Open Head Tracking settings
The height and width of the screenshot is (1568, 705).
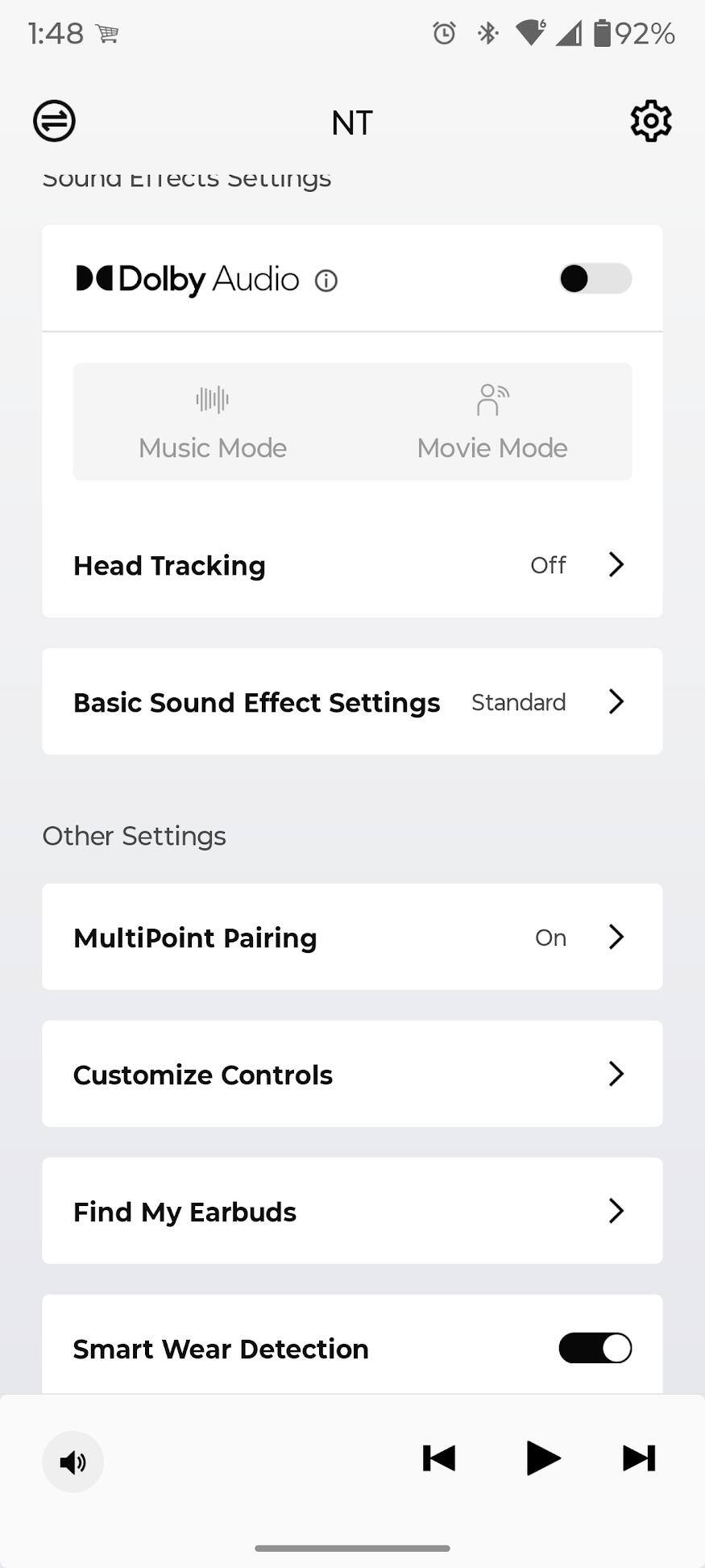coord(352,565)
